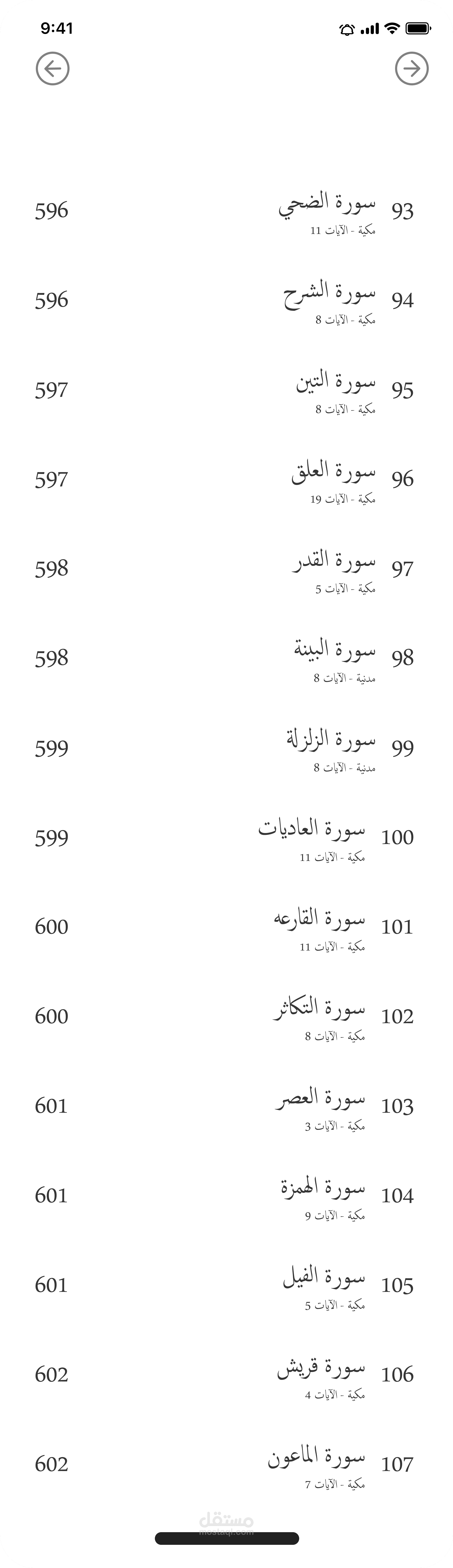
Task: Open surah 102 سورة التكاثر
Action: tap(319, 1009)
